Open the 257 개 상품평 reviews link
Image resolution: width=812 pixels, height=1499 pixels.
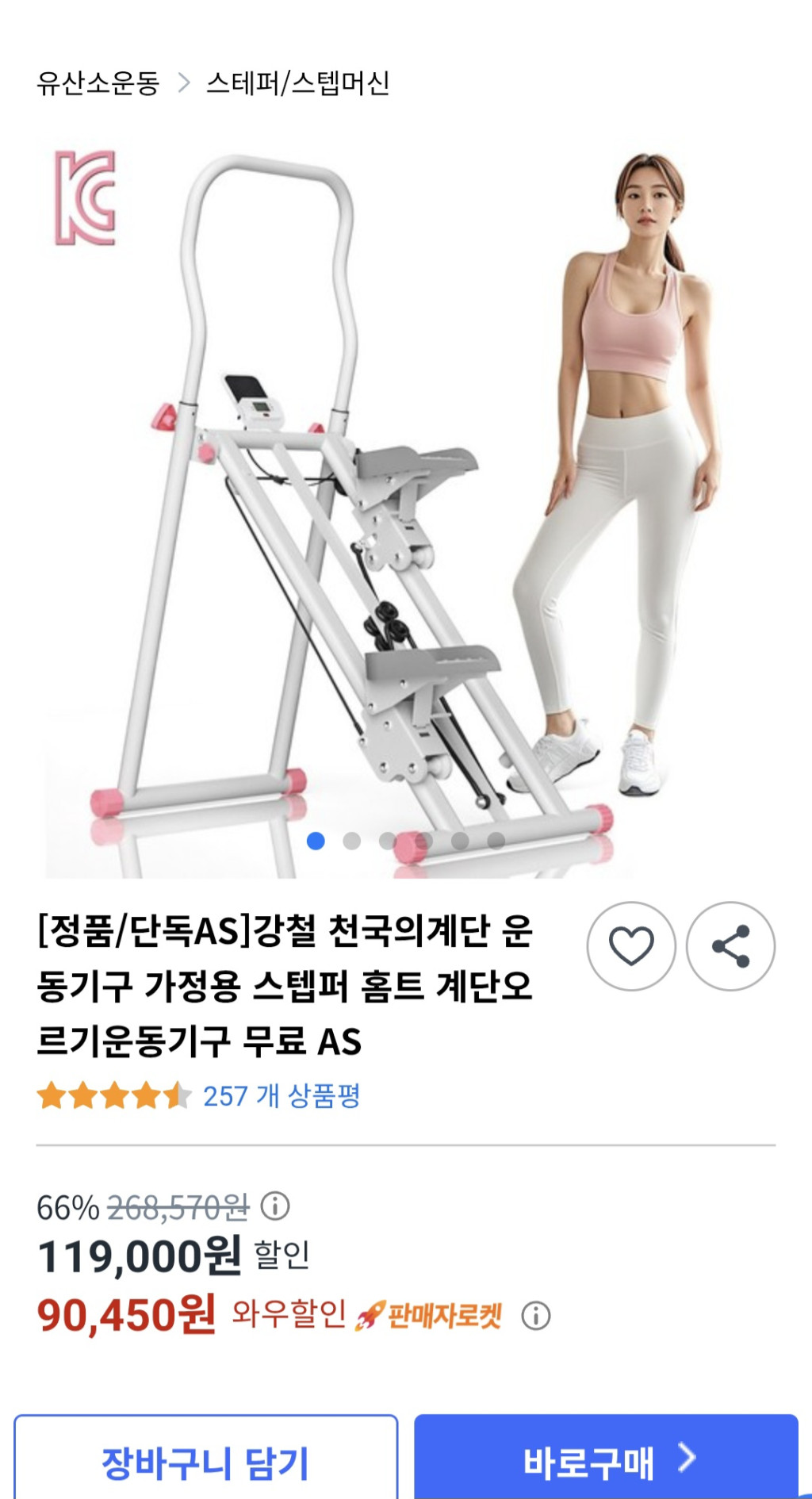pos(282,1096)
